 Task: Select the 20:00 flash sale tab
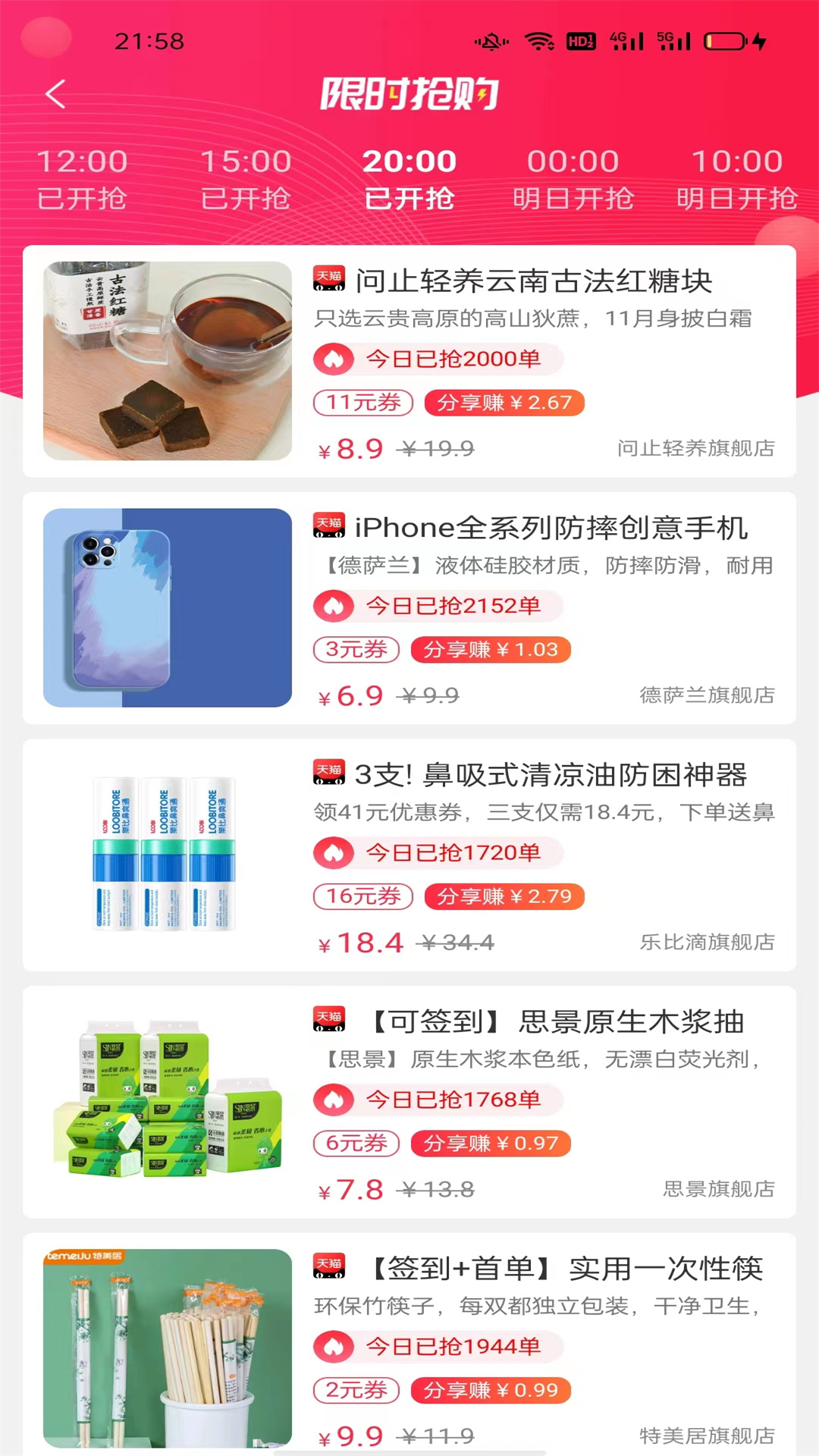click(x=409, y=180)
